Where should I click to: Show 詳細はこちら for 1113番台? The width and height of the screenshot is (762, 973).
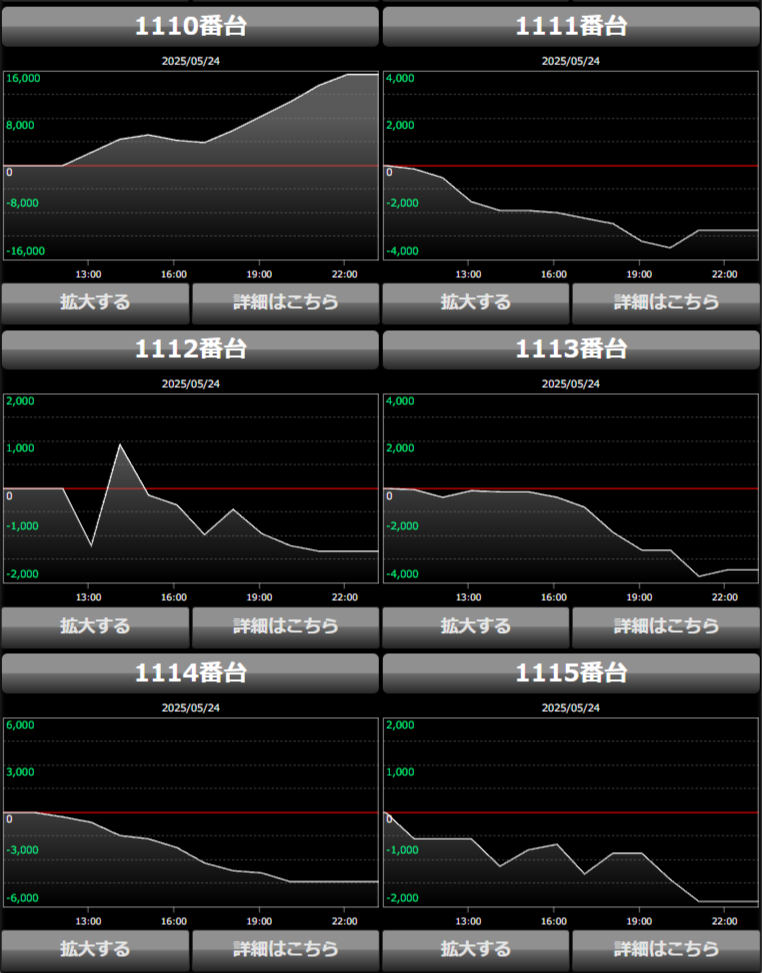tap(666, 626)
